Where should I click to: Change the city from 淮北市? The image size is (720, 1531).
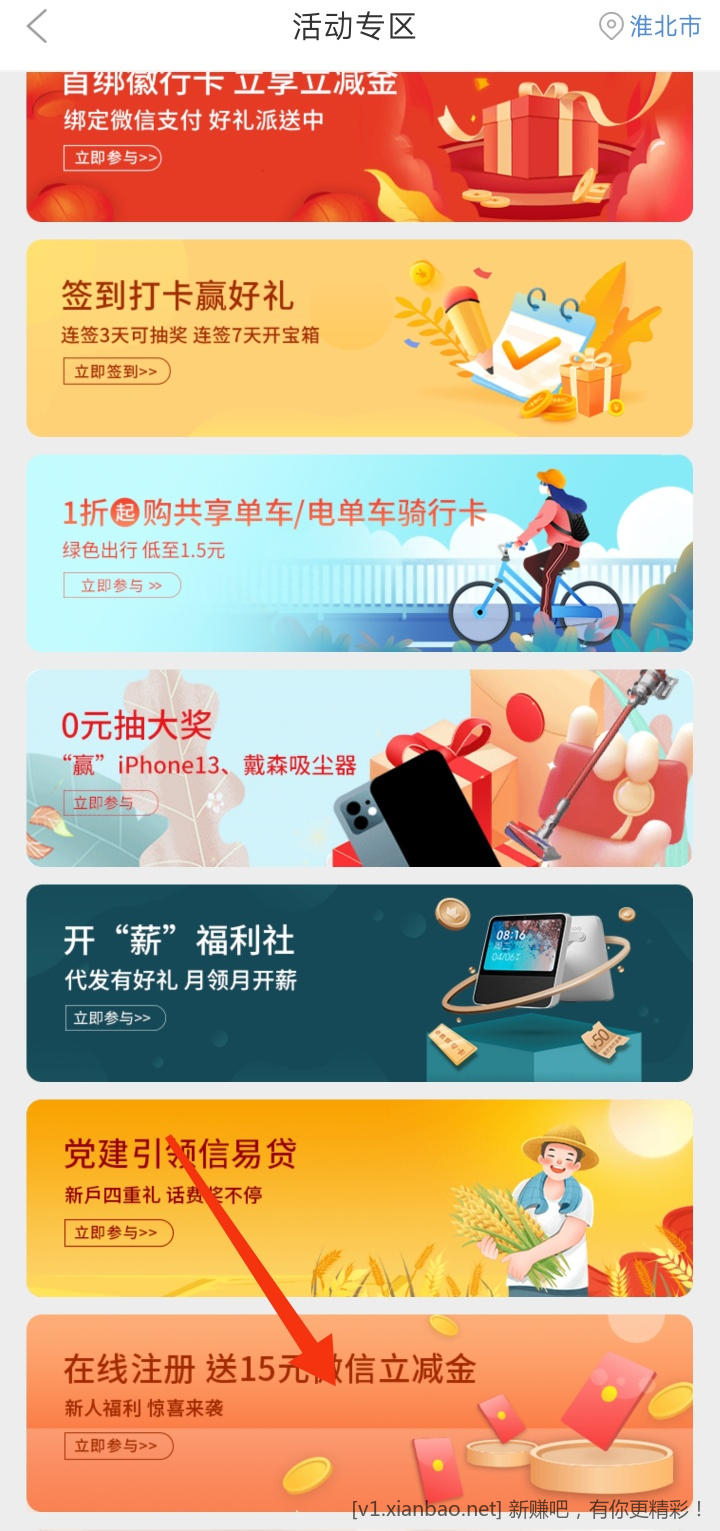(x=651, y=27)
